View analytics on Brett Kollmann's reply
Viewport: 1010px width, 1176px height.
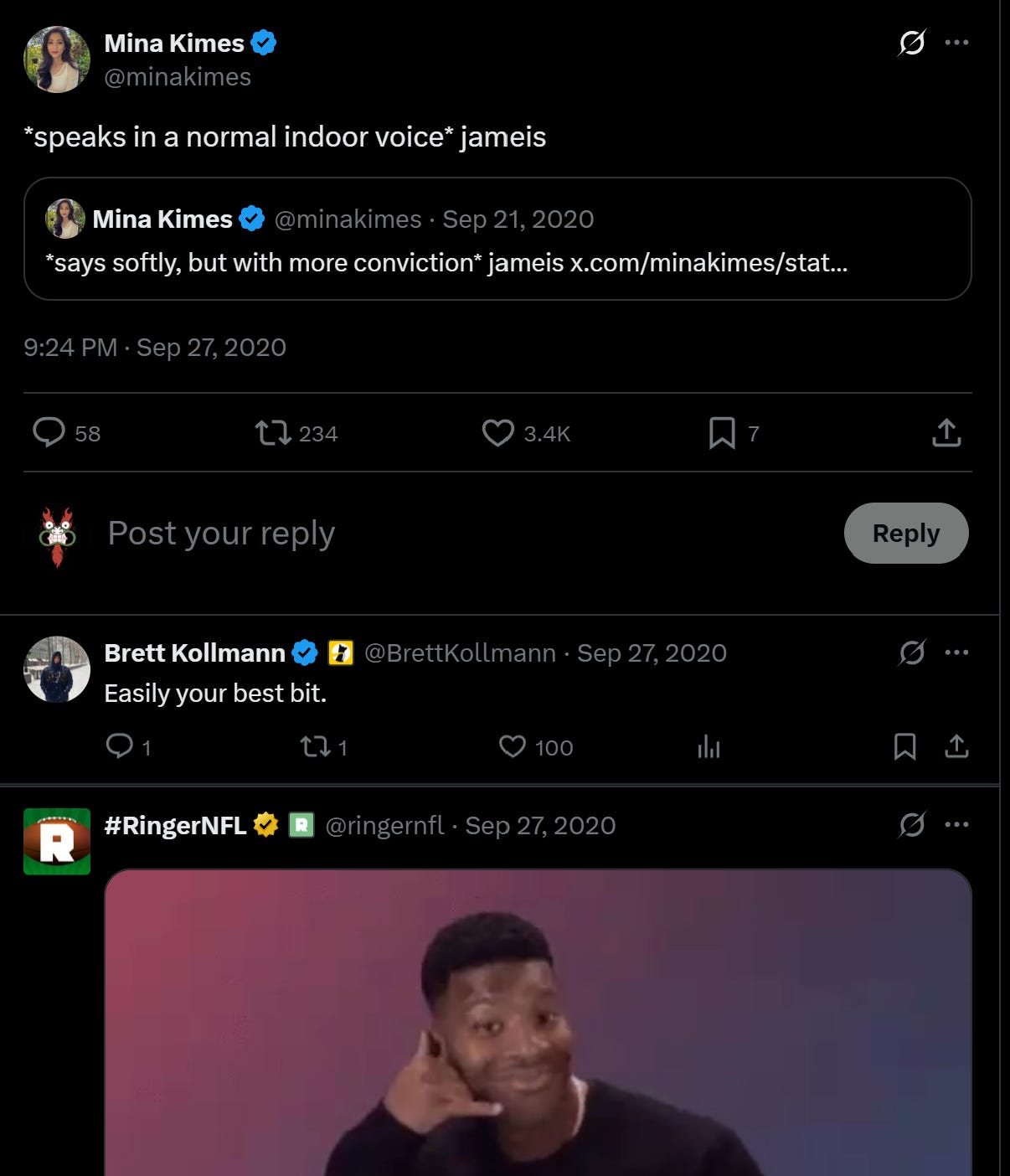point(709,746)
